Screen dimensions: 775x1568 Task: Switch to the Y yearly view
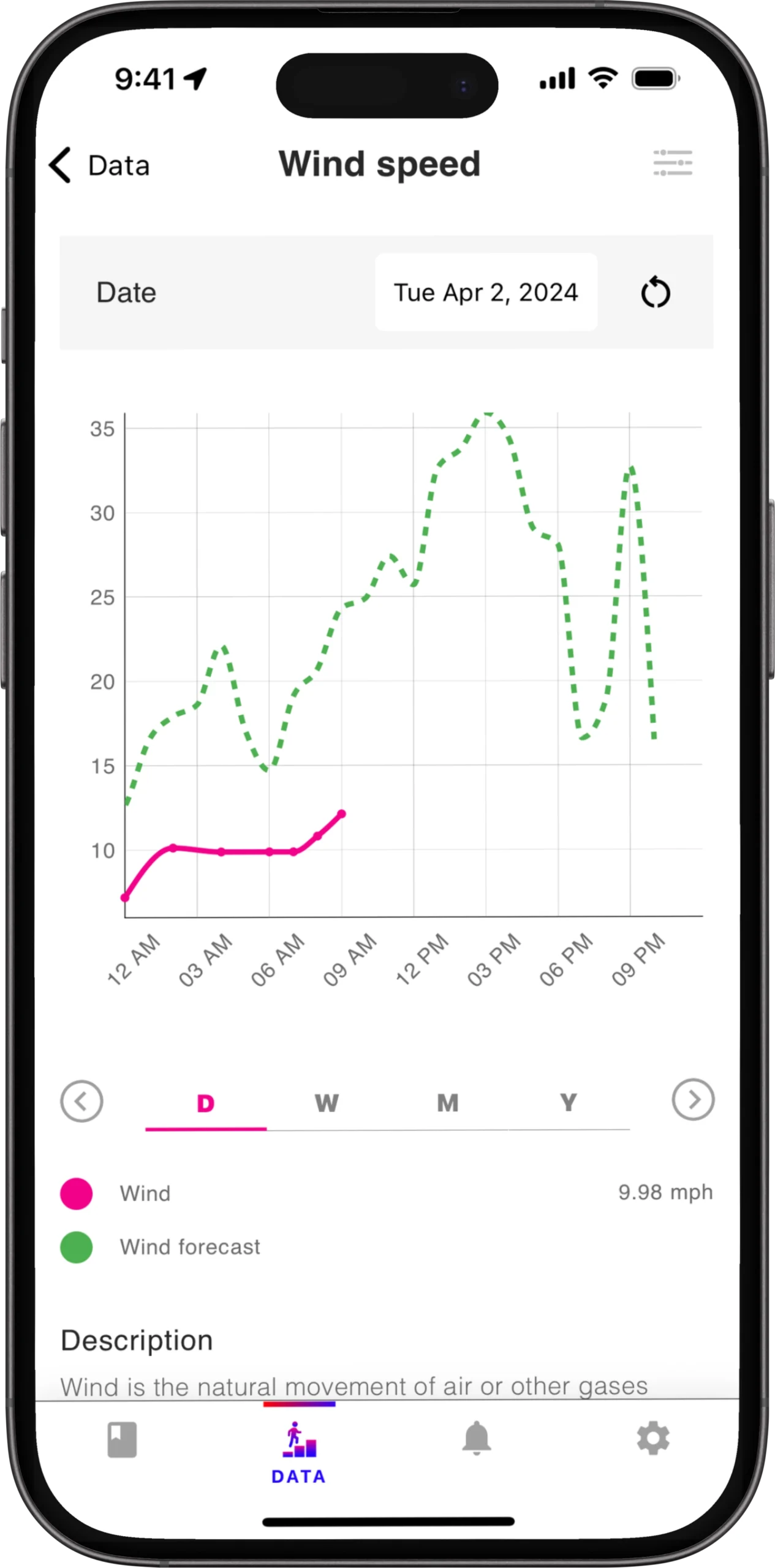point(569,1103)
